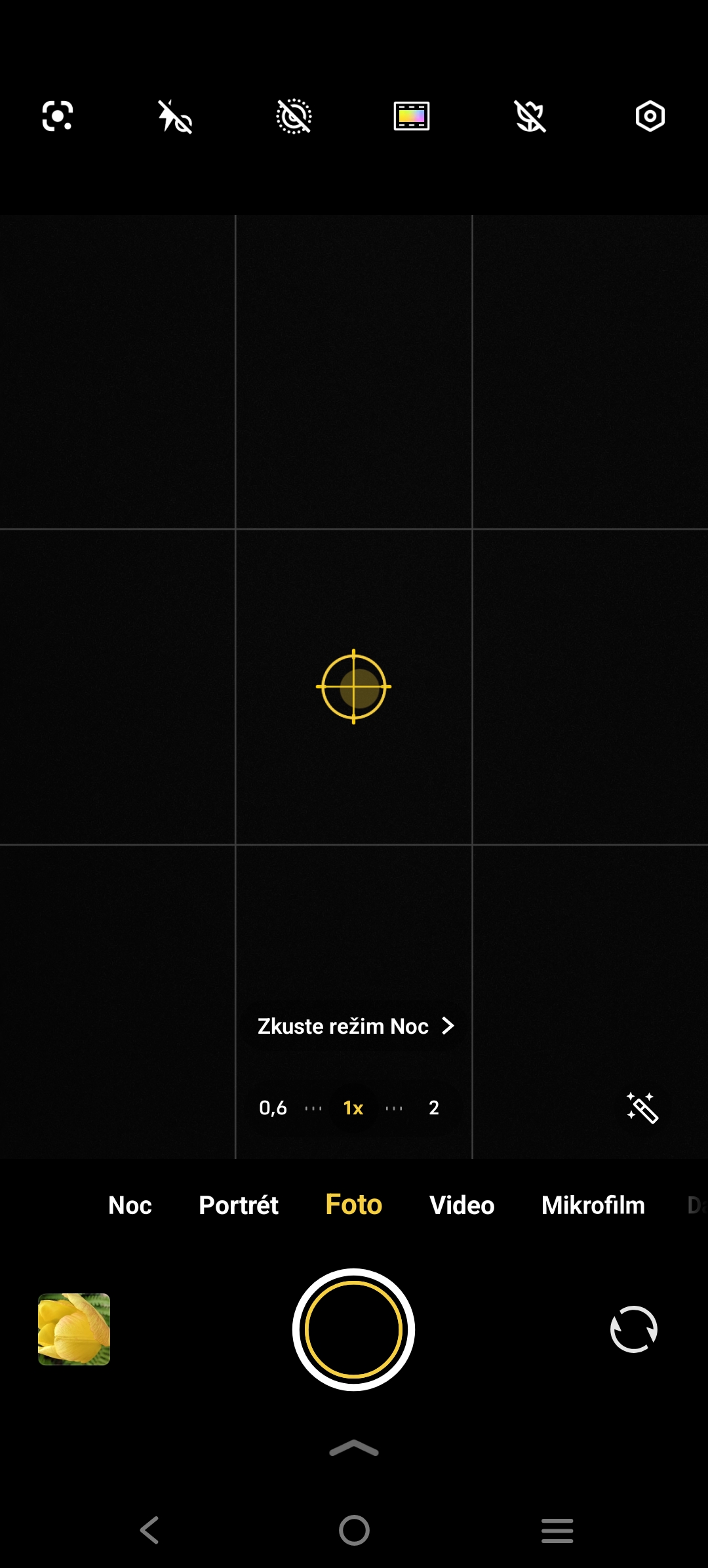Tap the Zkuste režim Noc suggestion
708x1568 pixels.
355,1026
